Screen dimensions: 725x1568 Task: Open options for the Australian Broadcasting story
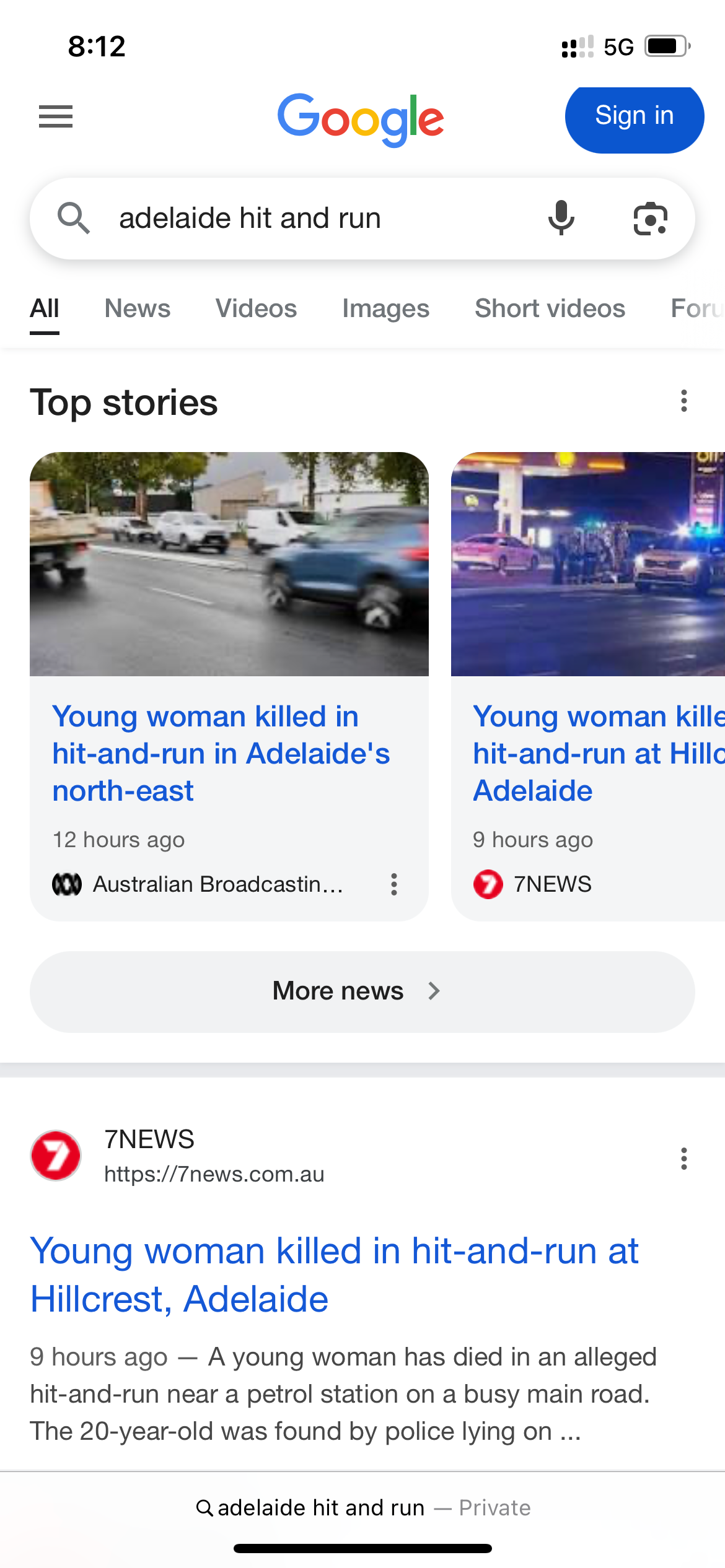pyautogui.click(x=393, y=884)
